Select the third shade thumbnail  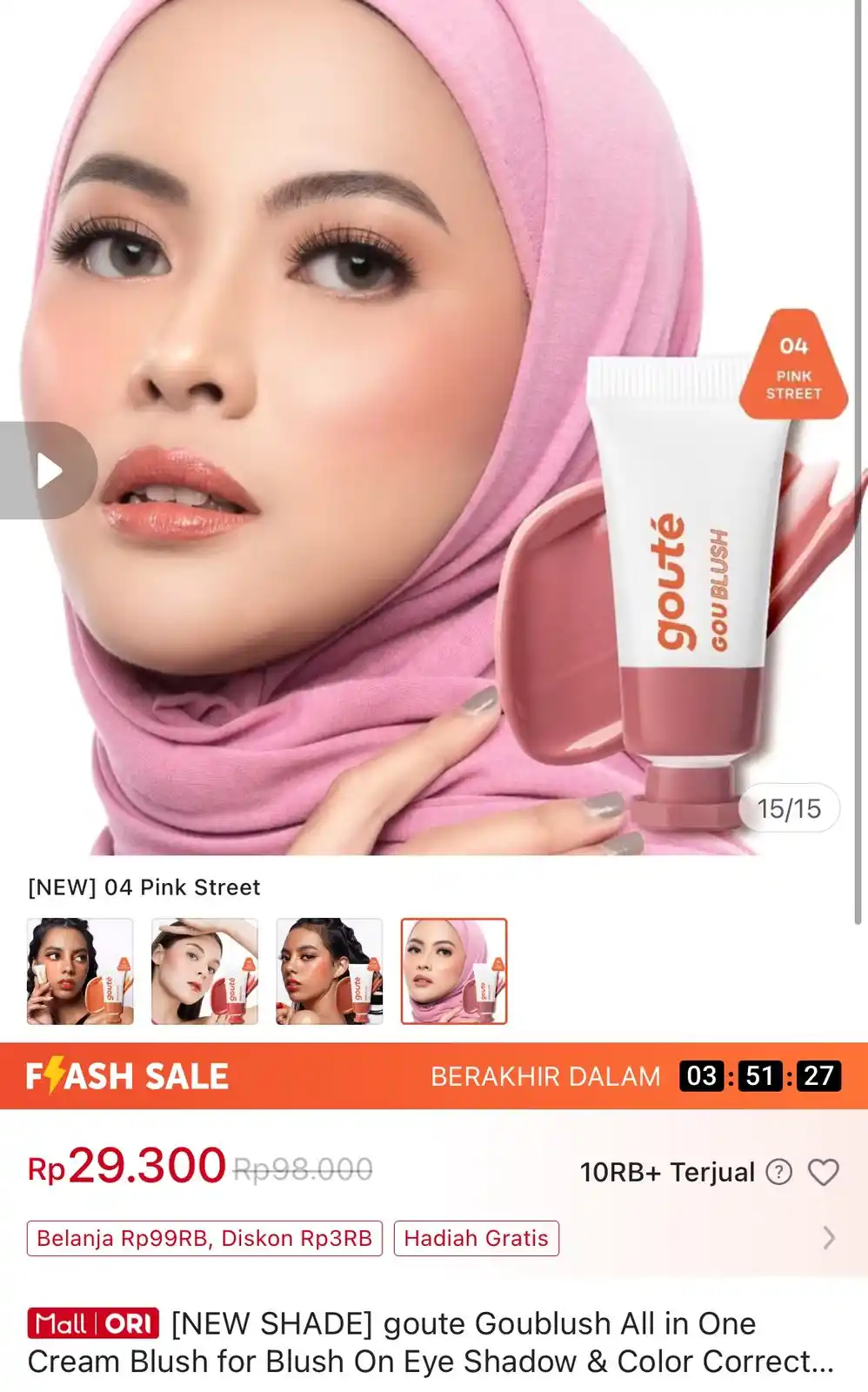point(329,971)
